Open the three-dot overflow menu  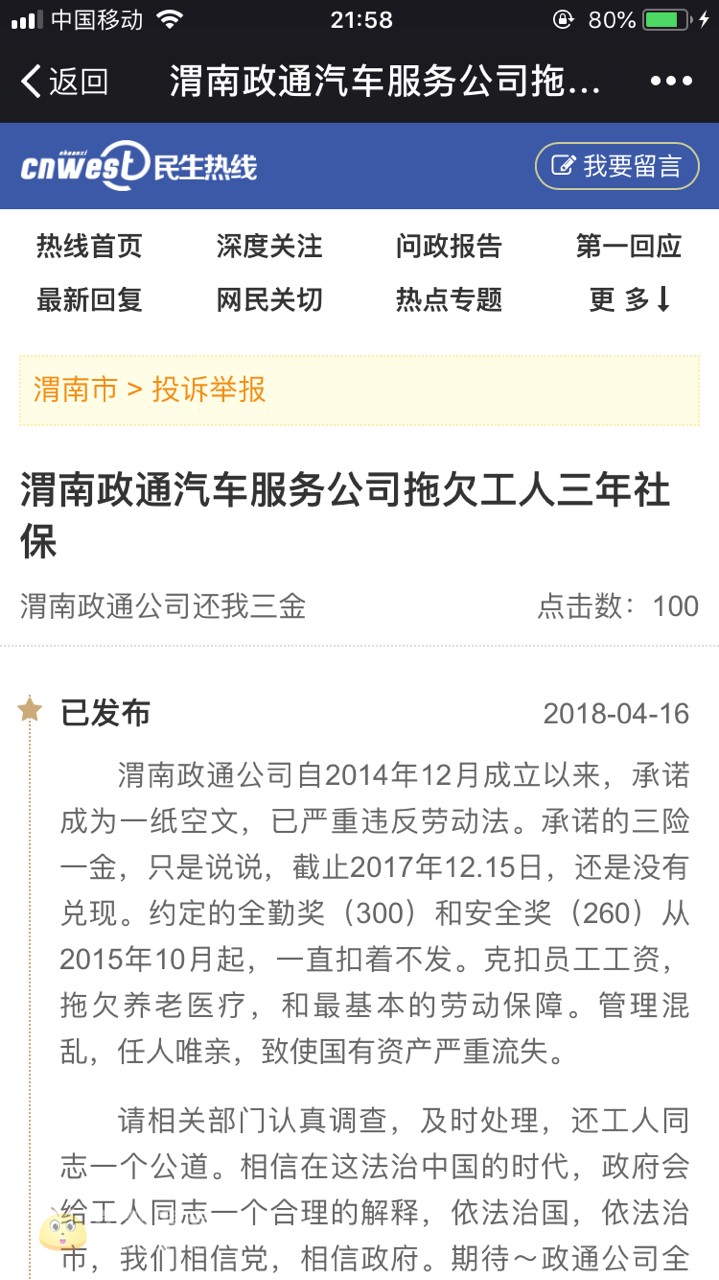[x=671, y=81]
